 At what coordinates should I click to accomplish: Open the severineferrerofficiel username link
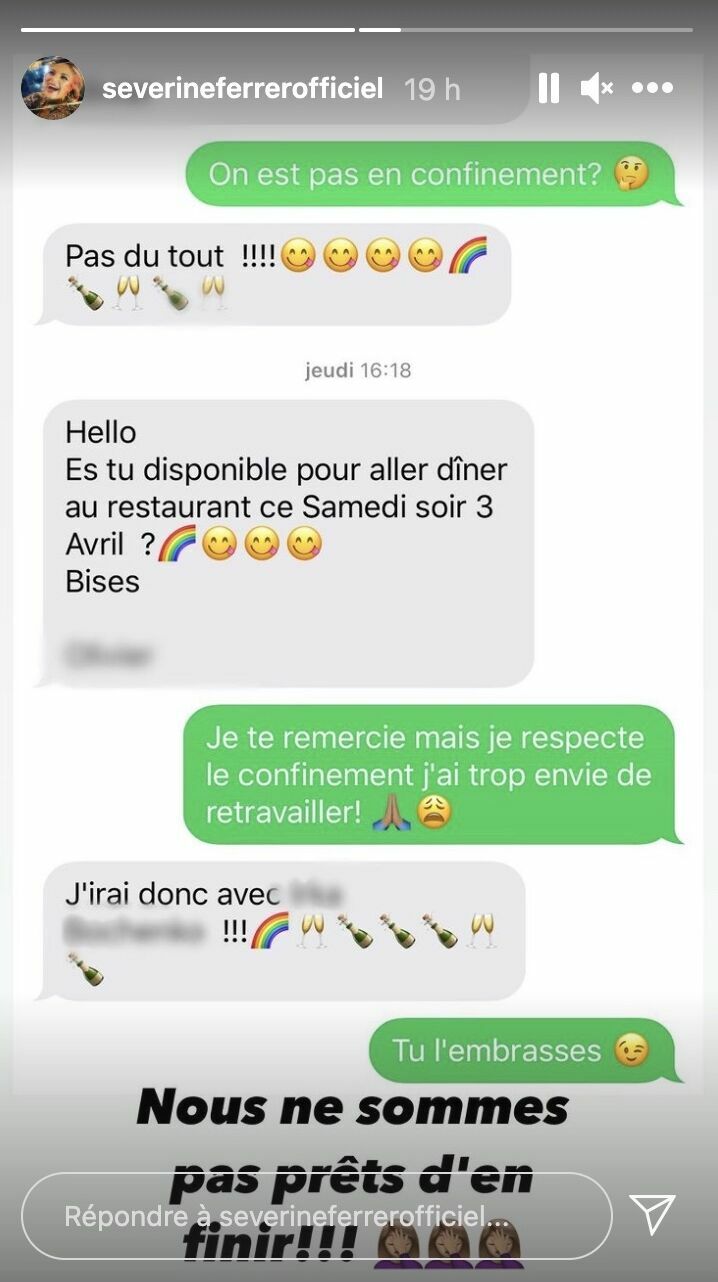click(x=242, y=88)
